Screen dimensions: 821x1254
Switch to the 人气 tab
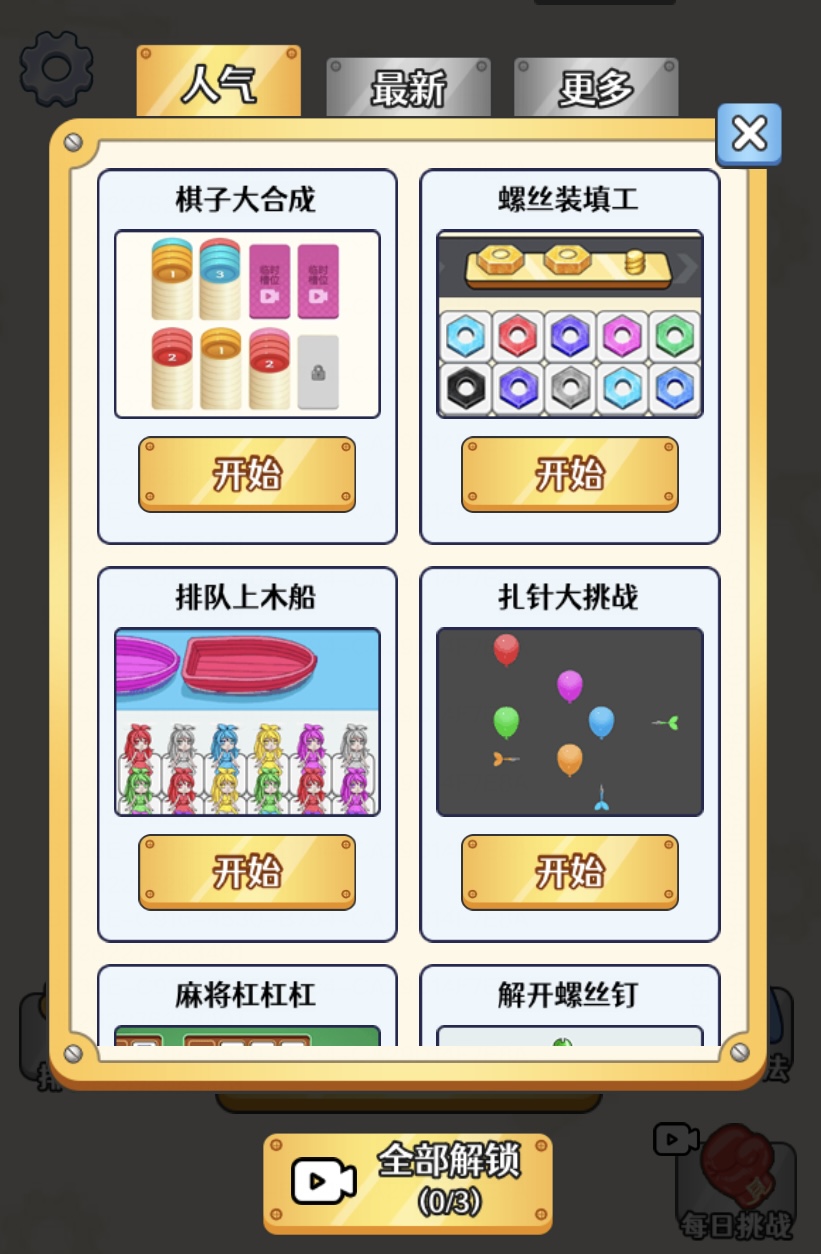point(218,86)
